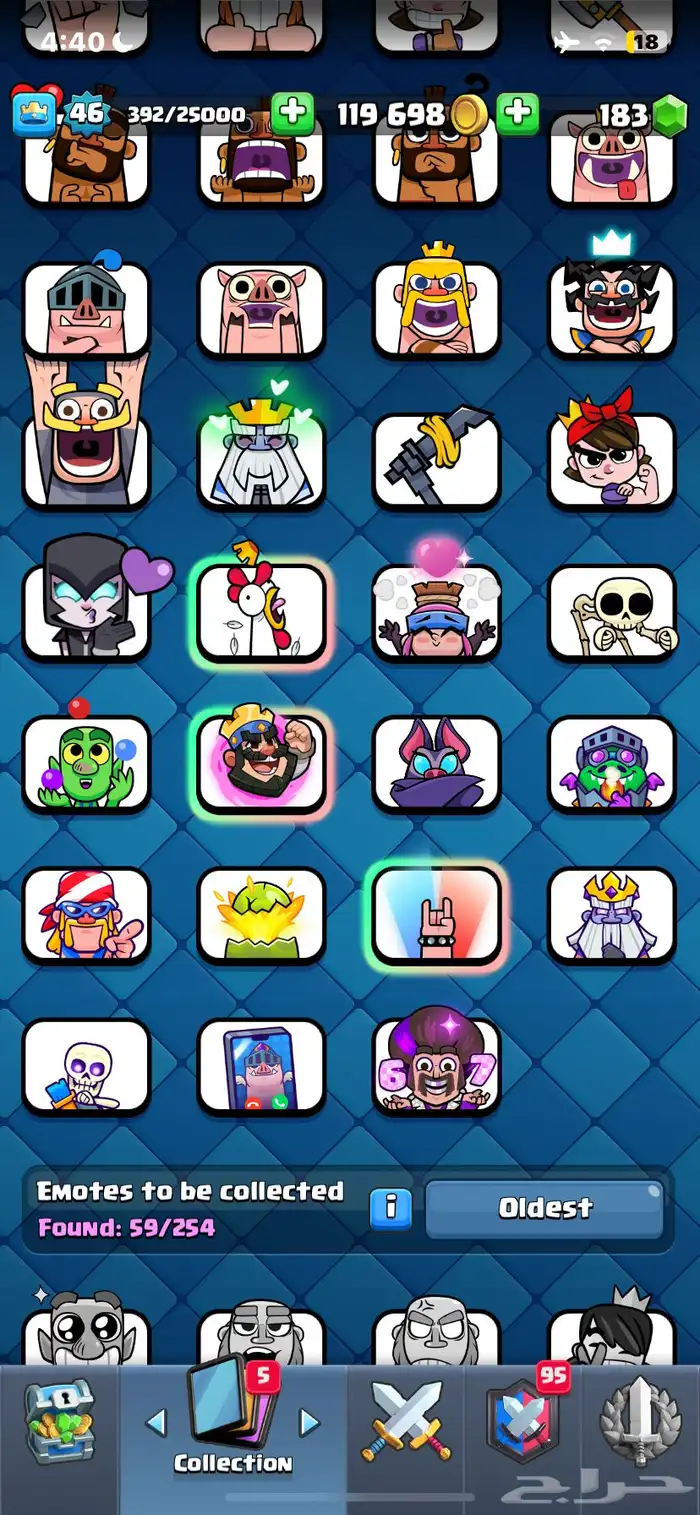Viewport: 700px width, 1515px height.
Task: Add king experience with the green plus
Action: click(292, 114)
